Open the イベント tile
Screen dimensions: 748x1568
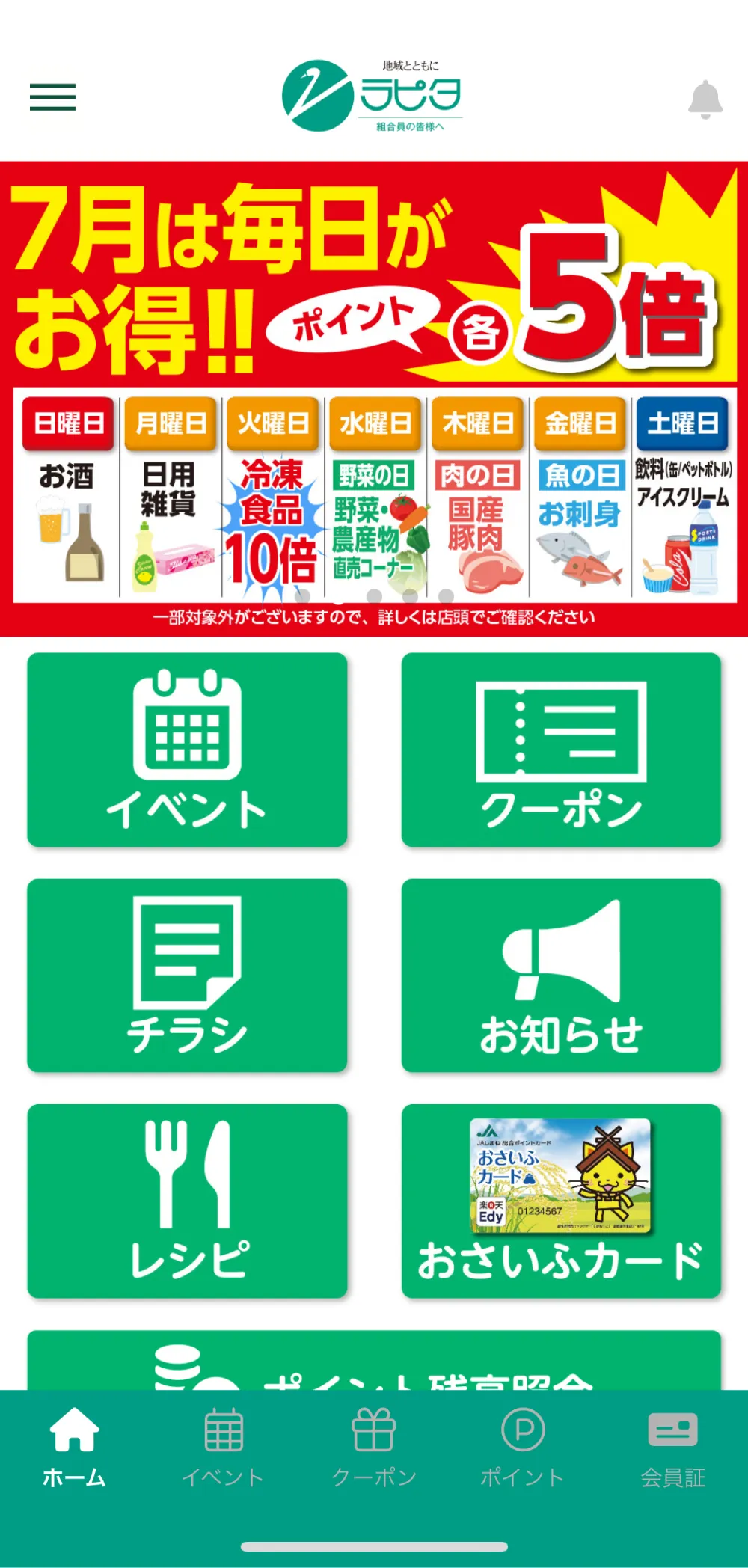click(x=187, y=750)
